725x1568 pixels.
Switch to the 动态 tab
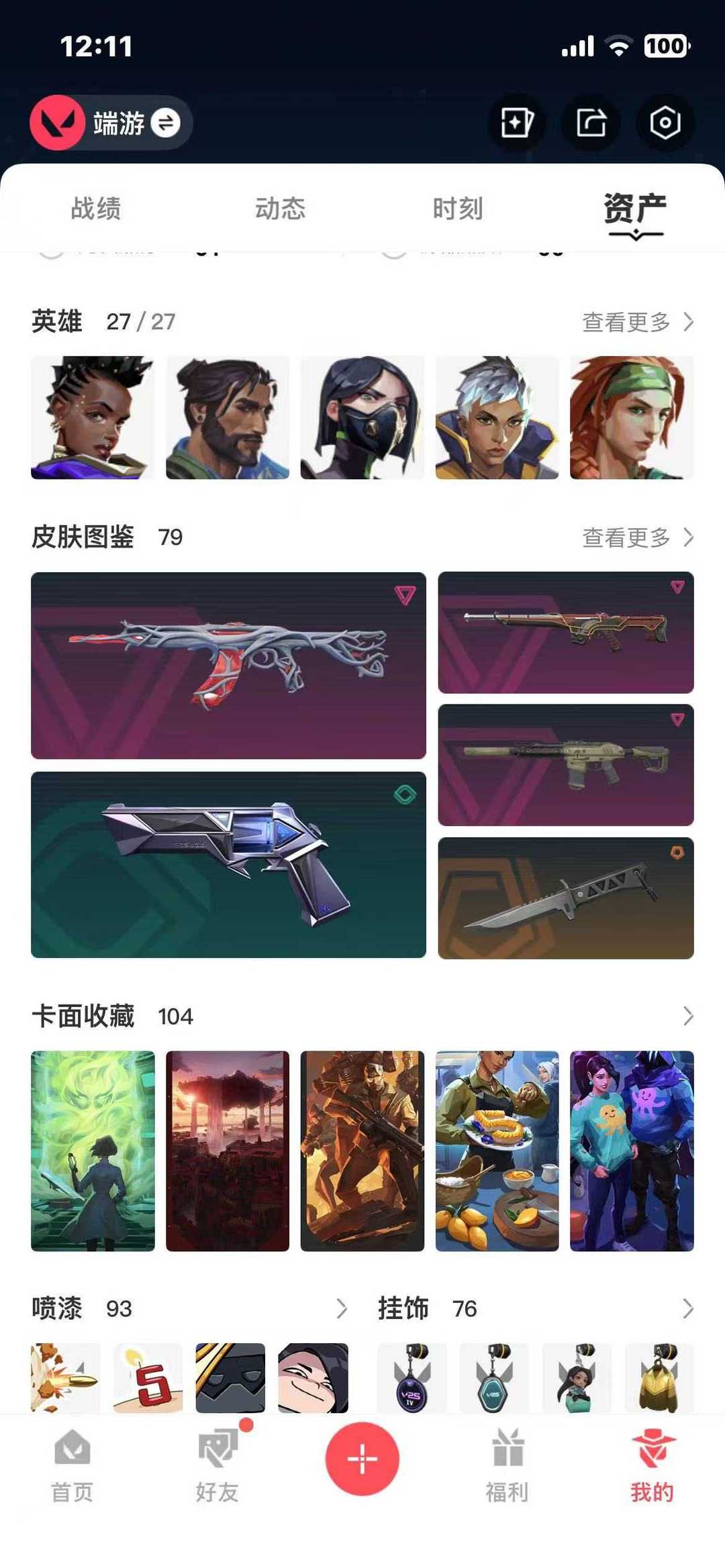click(x=280, y=209)
